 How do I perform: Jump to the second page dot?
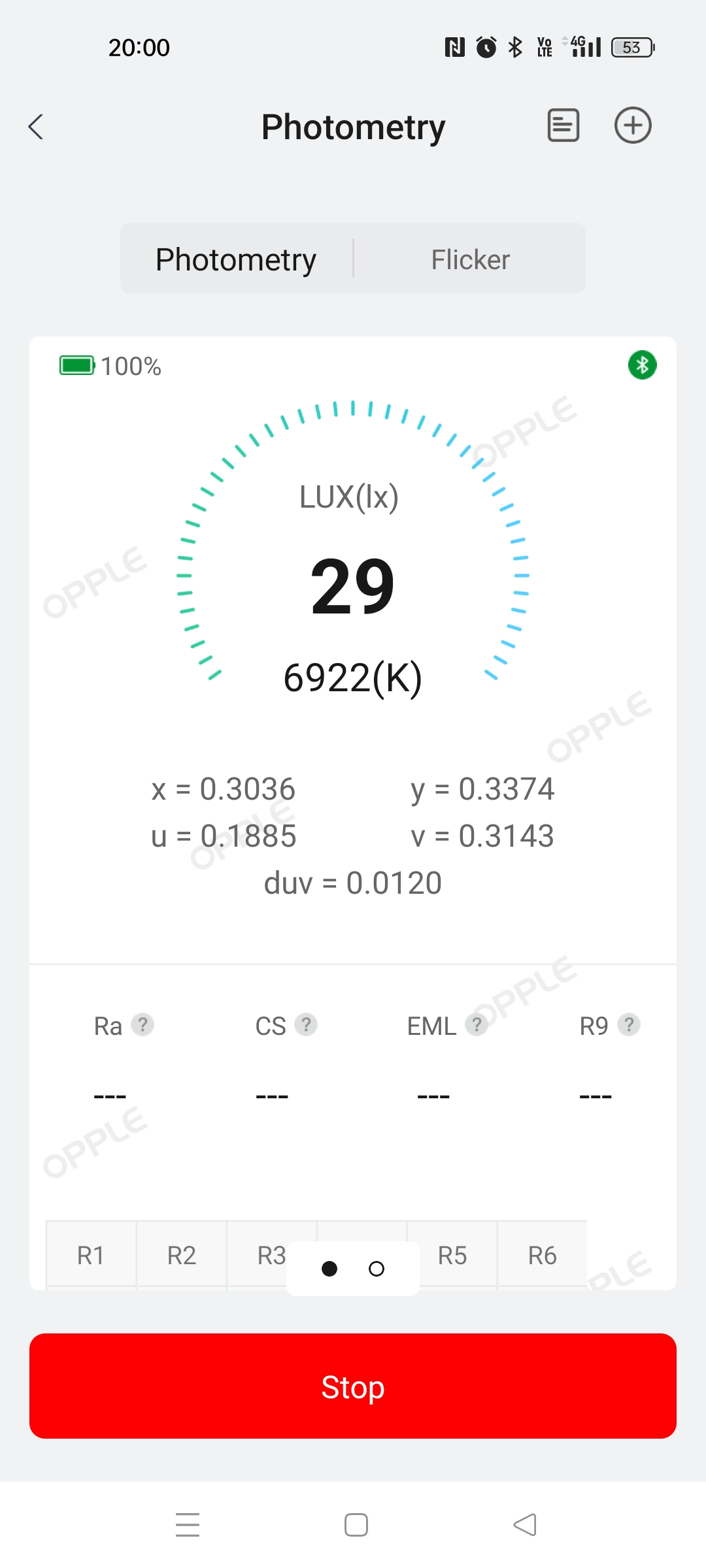tap(377, 1269)
